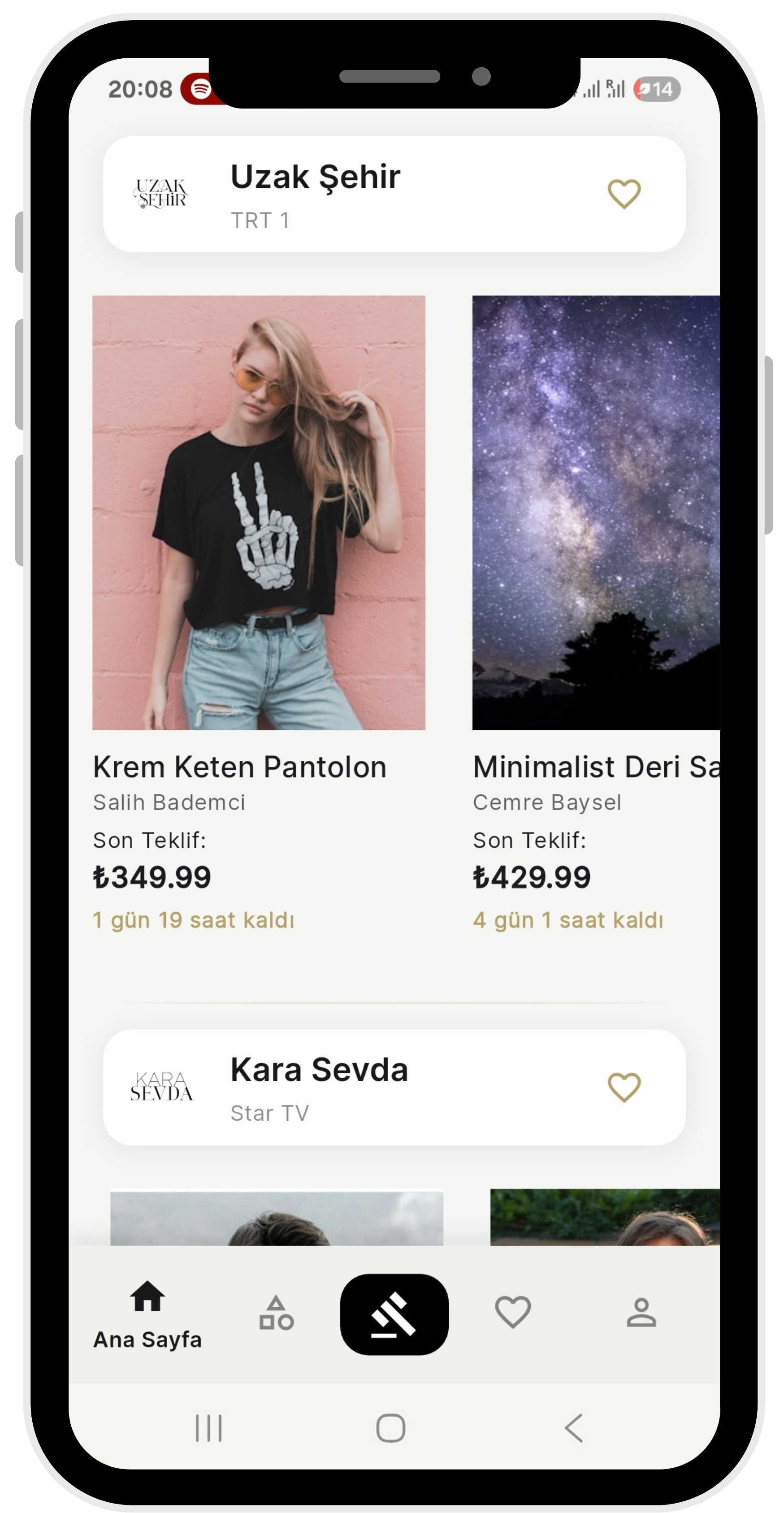Open the Minimalist Deri item card
Screen dimensions: 784x1513
pos(595,513)
